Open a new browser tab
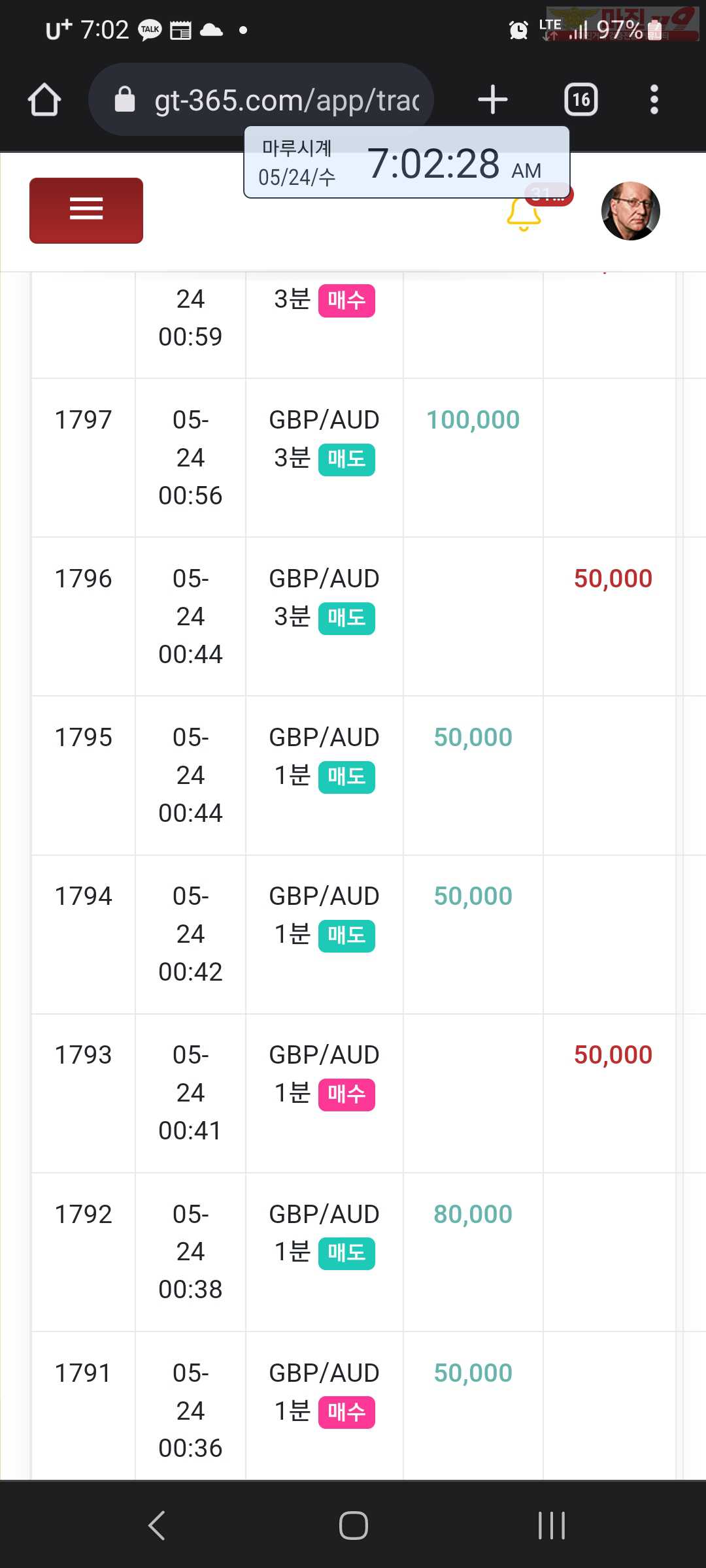 click(x=493, y=100)
